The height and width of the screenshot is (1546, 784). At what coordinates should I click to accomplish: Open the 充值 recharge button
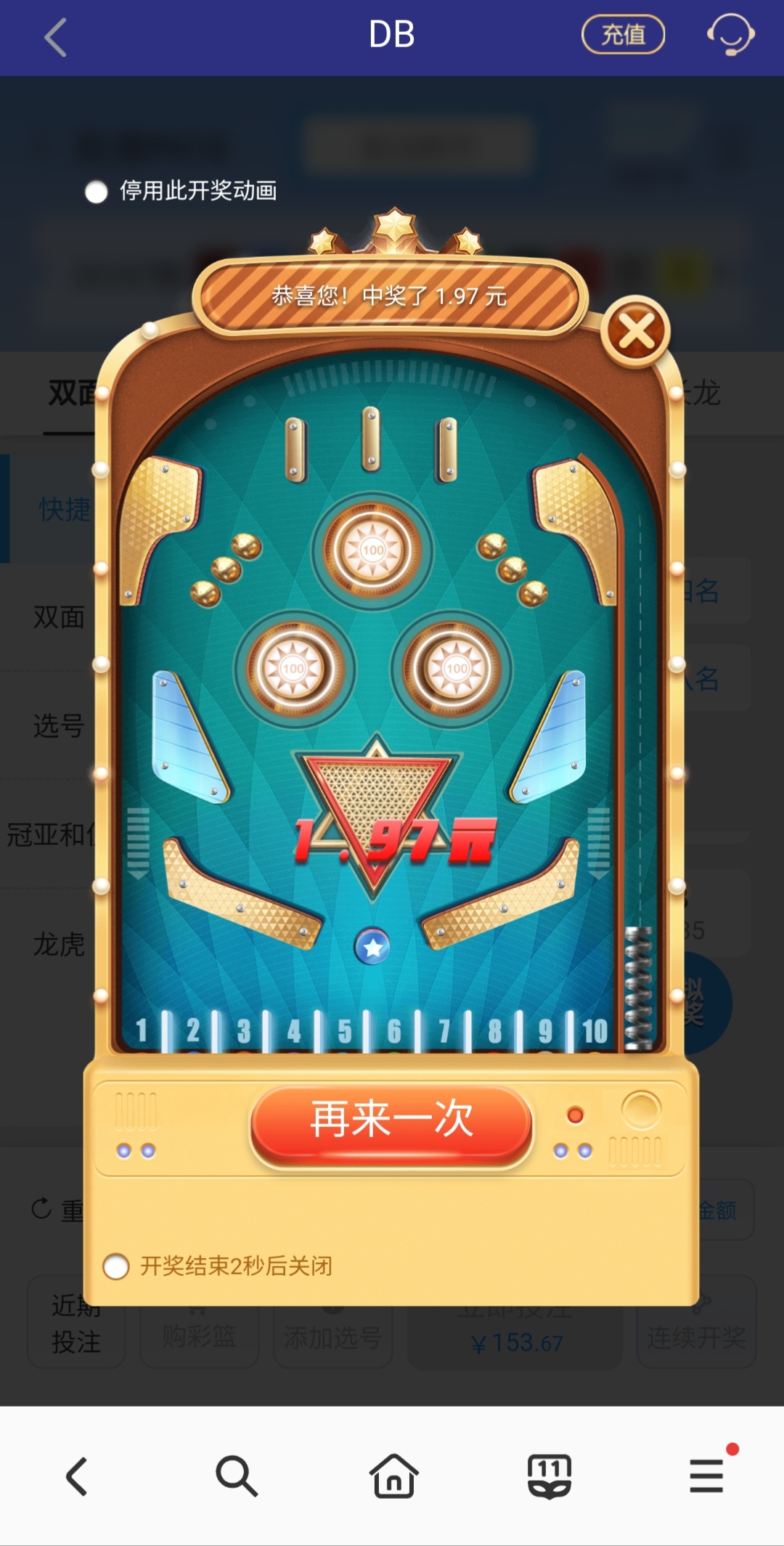click(x=623, y=34)
